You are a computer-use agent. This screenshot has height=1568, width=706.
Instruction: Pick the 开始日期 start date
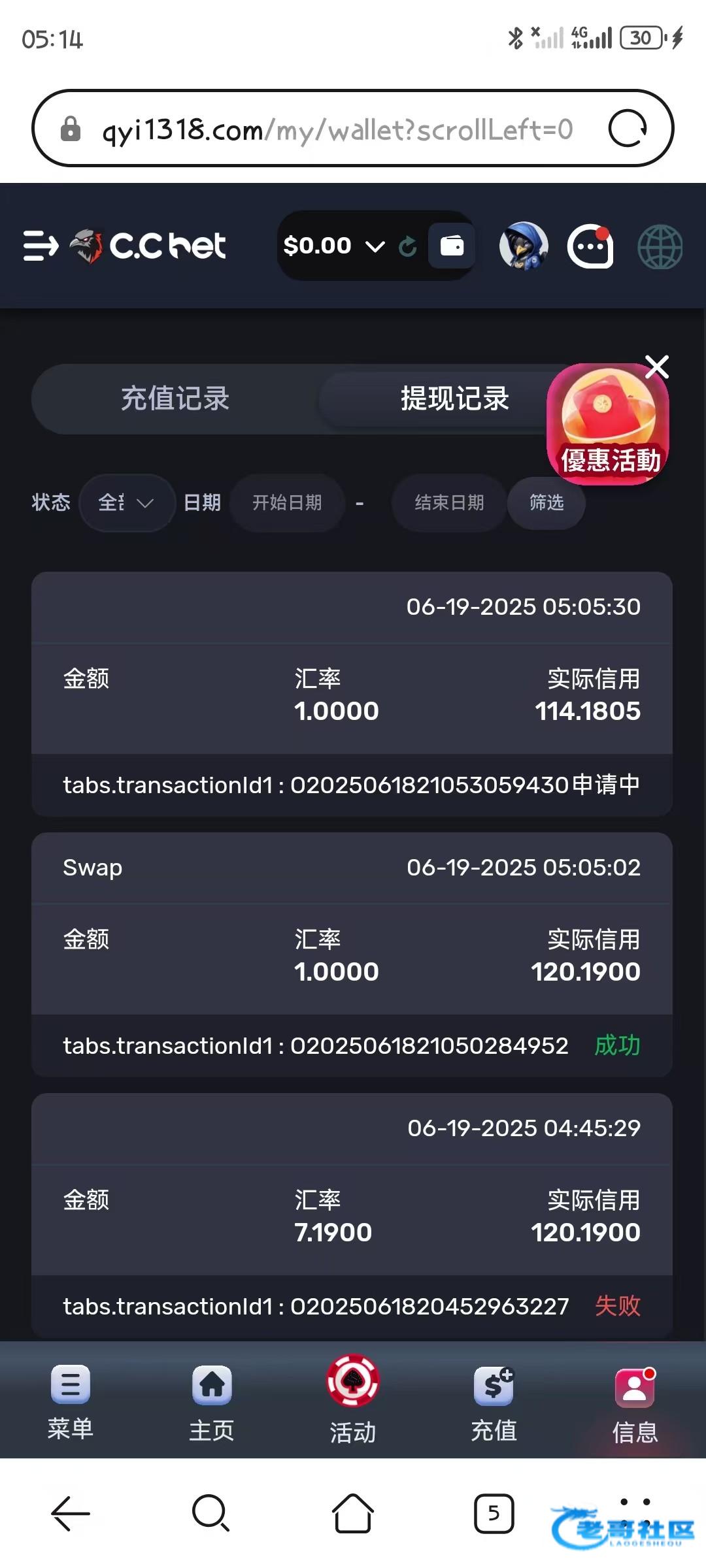287,502
